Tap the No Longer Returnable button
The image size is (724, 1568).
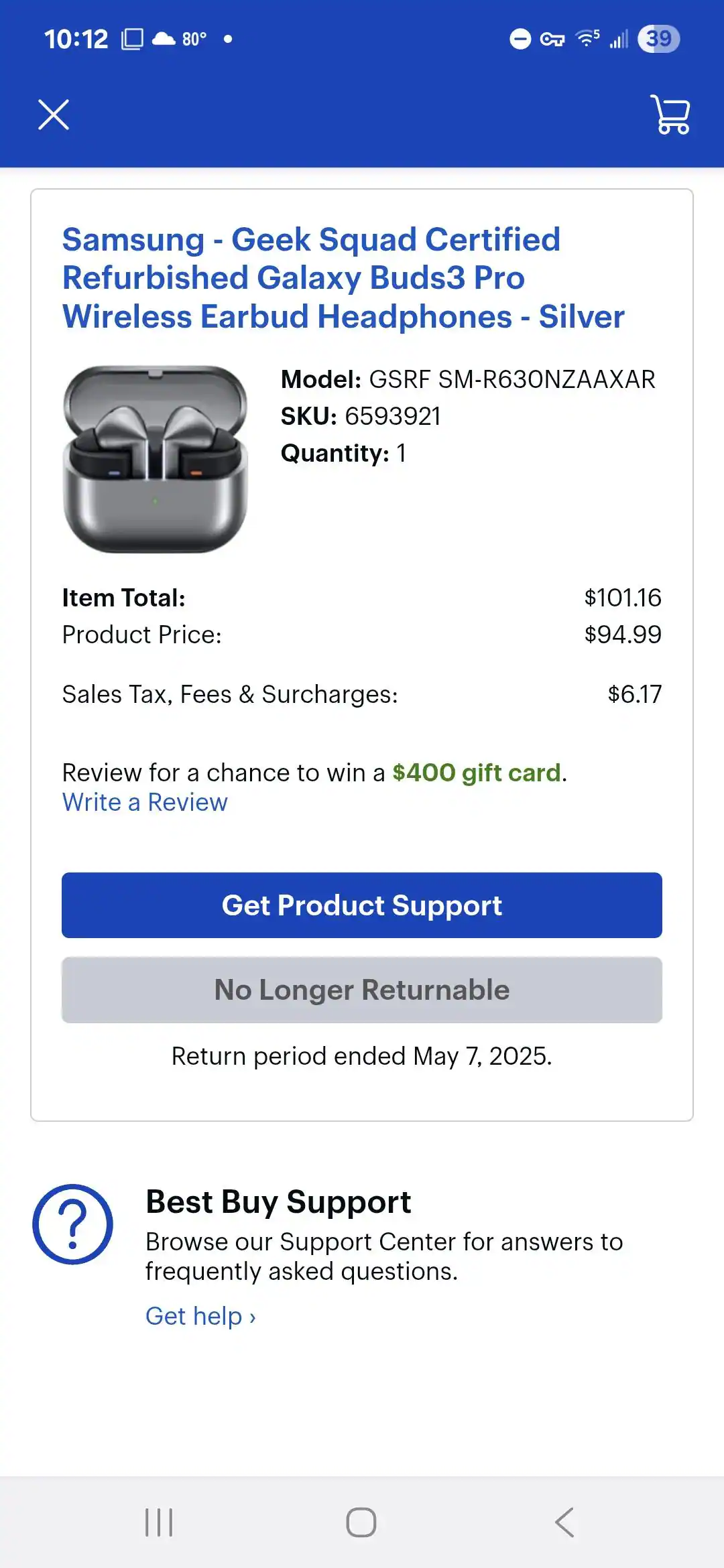(361, 990)
